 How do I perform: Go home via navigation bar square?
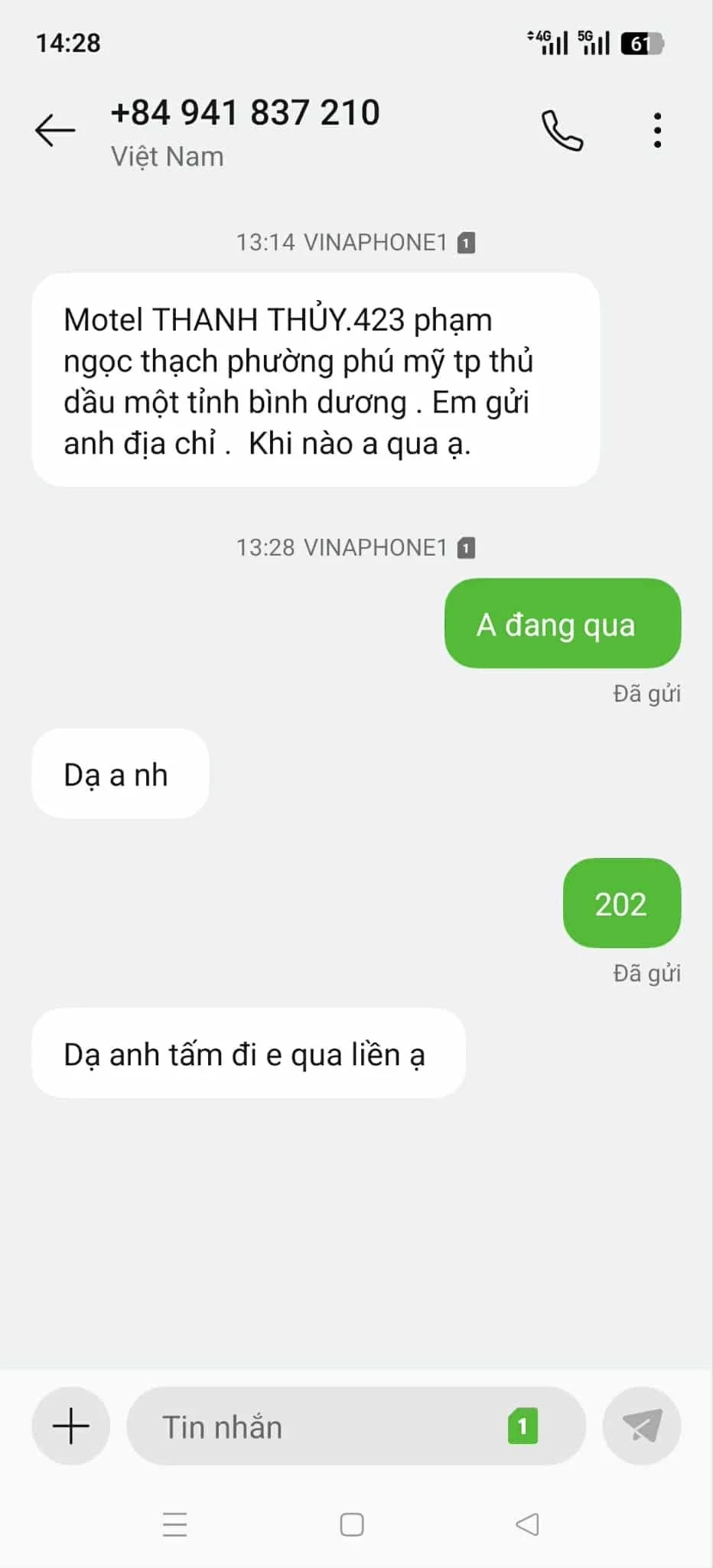click(352, 1524)
